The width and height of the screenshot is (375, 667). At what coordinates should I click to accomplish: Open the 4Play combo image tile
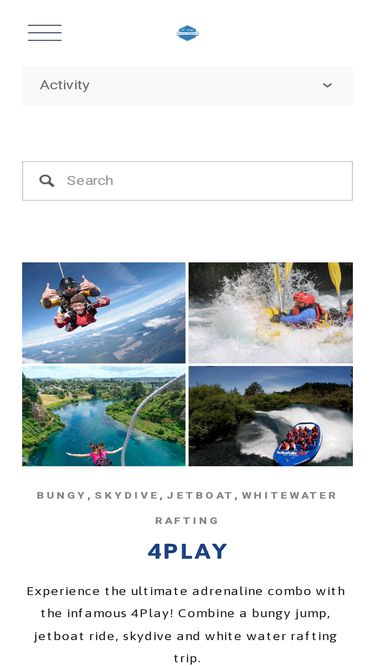[x=188, y=364]
